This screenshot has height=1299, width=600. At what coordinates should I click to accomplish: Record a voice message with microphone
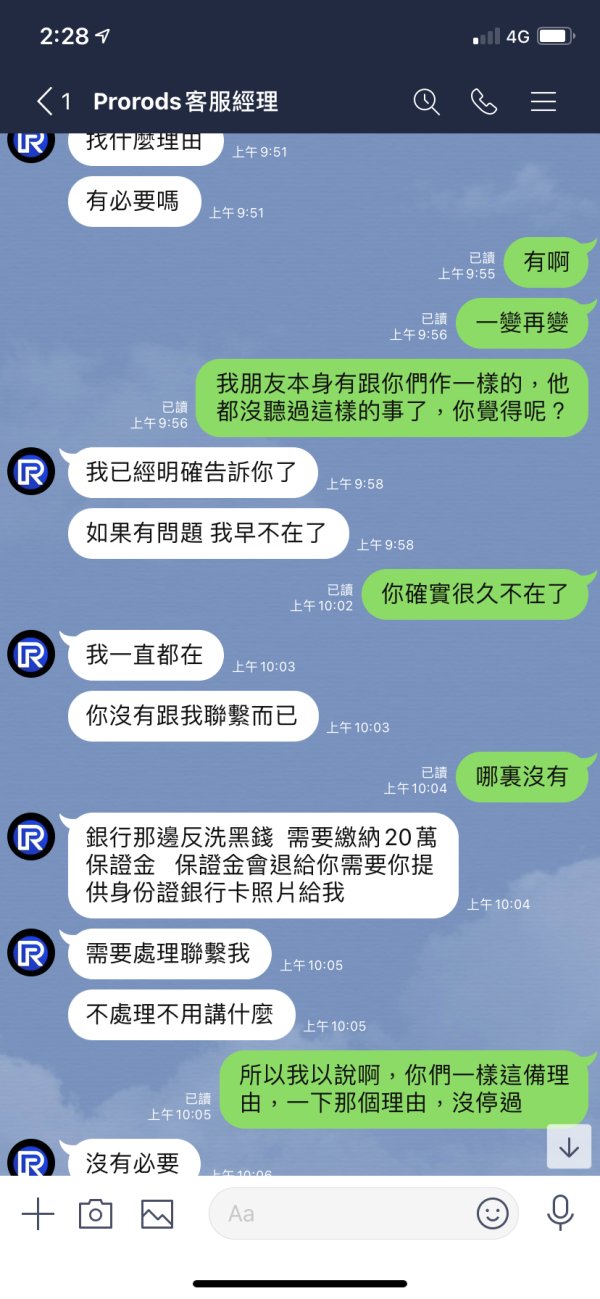pos(560,1213)
